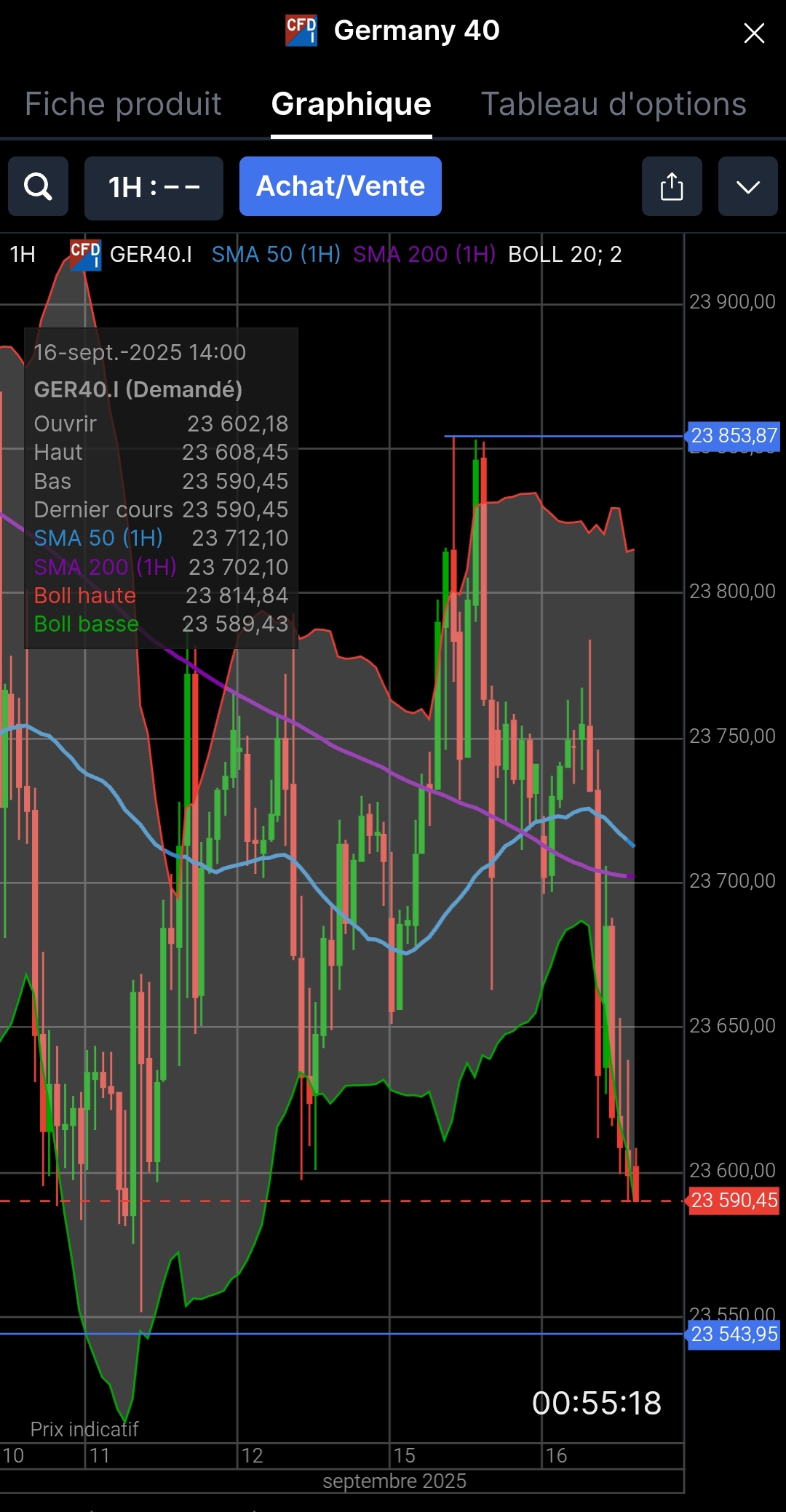Screen dimensions: 786x1512
Task: Open SMA 200 (1H) indicator settings
Action: pyautogui.click(x=424, y=254)
